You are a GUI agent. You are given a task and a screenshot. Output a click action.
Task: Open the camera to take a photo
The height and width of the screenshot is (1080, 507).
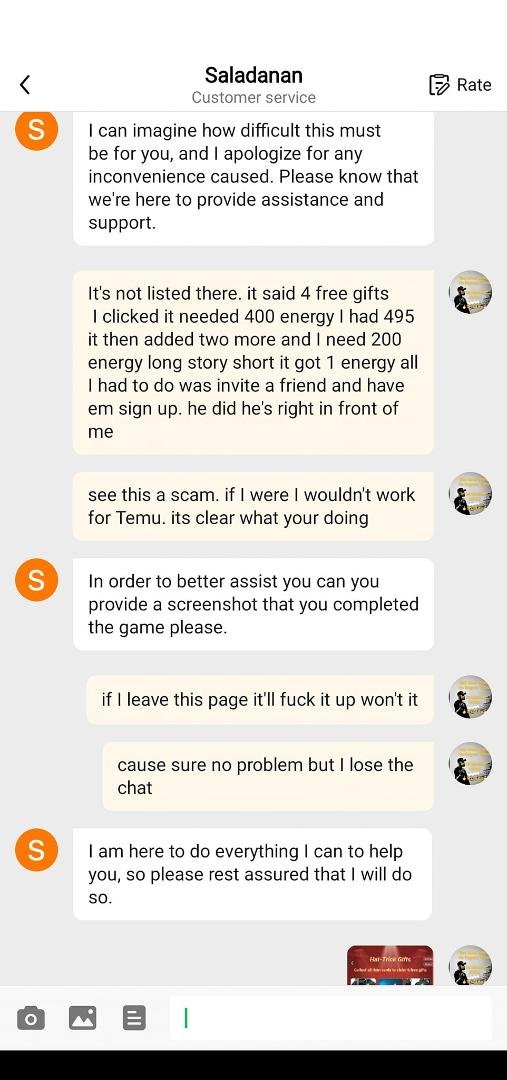click(30, 1017)
